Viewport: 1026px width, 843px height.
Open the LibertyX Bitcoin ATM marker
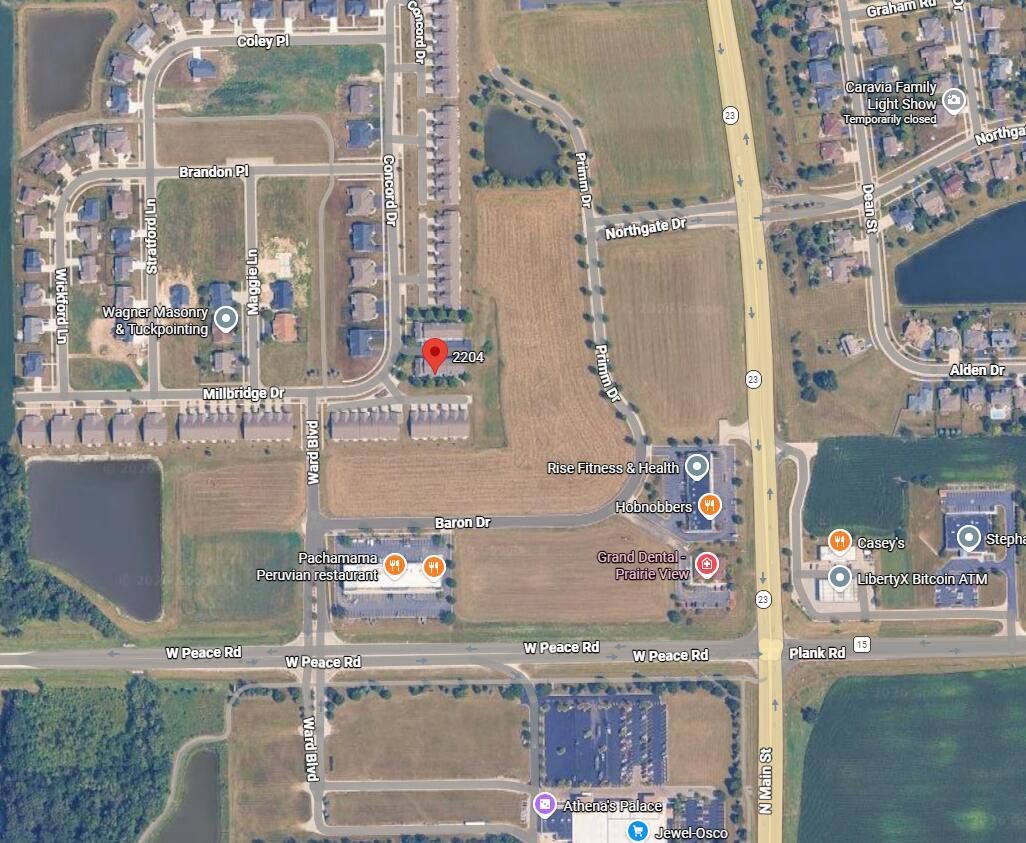(x=839, y=578)
